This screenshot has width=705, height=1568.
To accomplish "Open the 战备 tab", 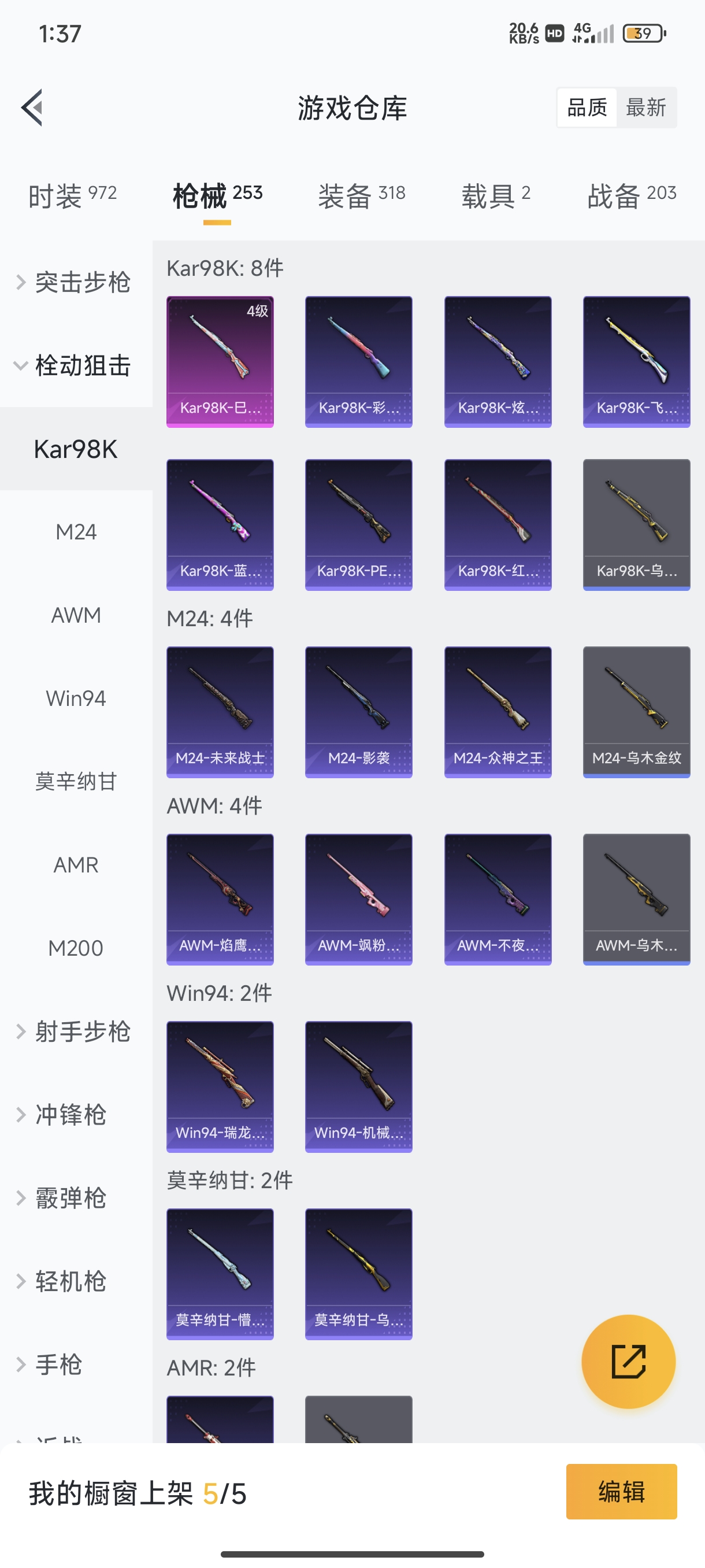I will pyautogui.click(x=631, y=196).
